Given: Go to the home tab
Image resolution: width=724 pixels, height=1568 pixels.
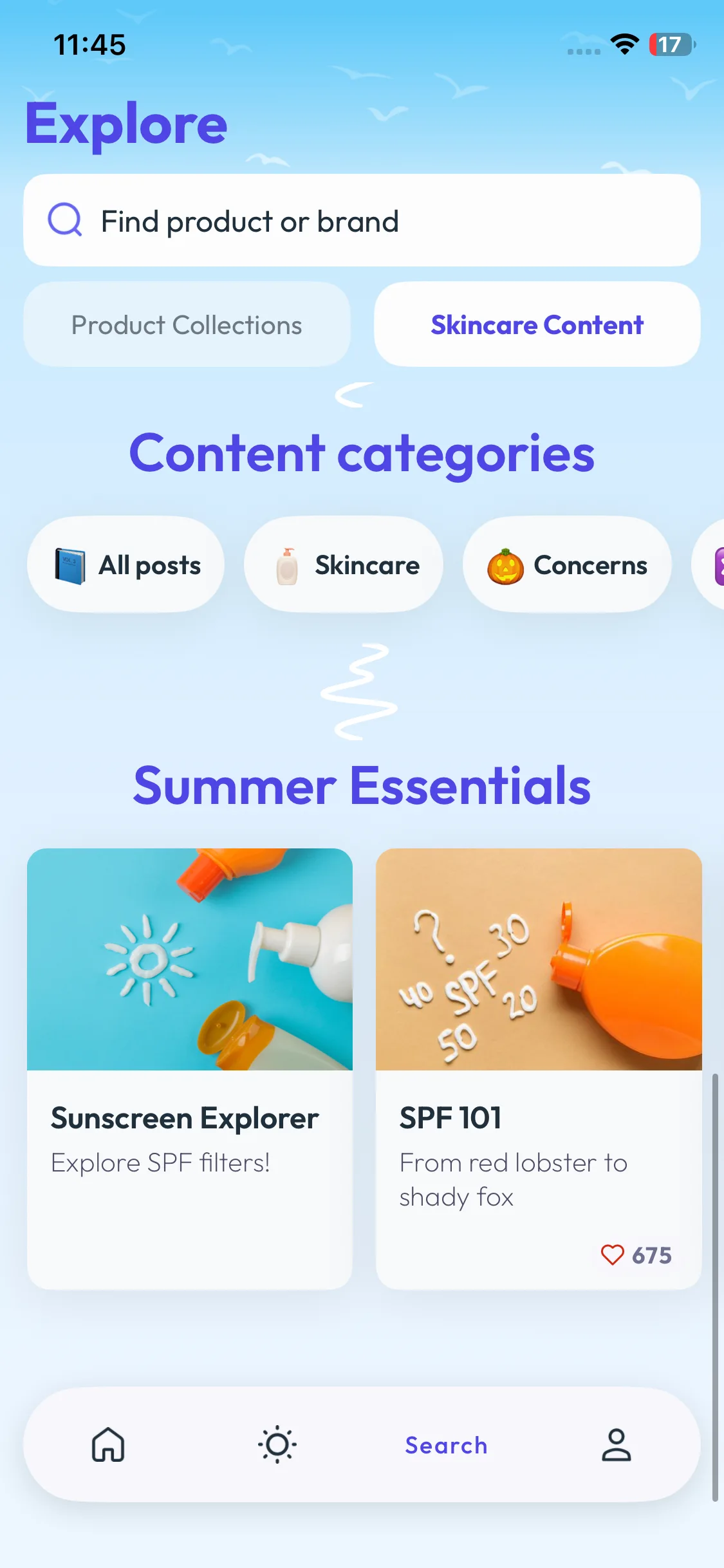Looking at the screenshot, I should click(108, 1445).
